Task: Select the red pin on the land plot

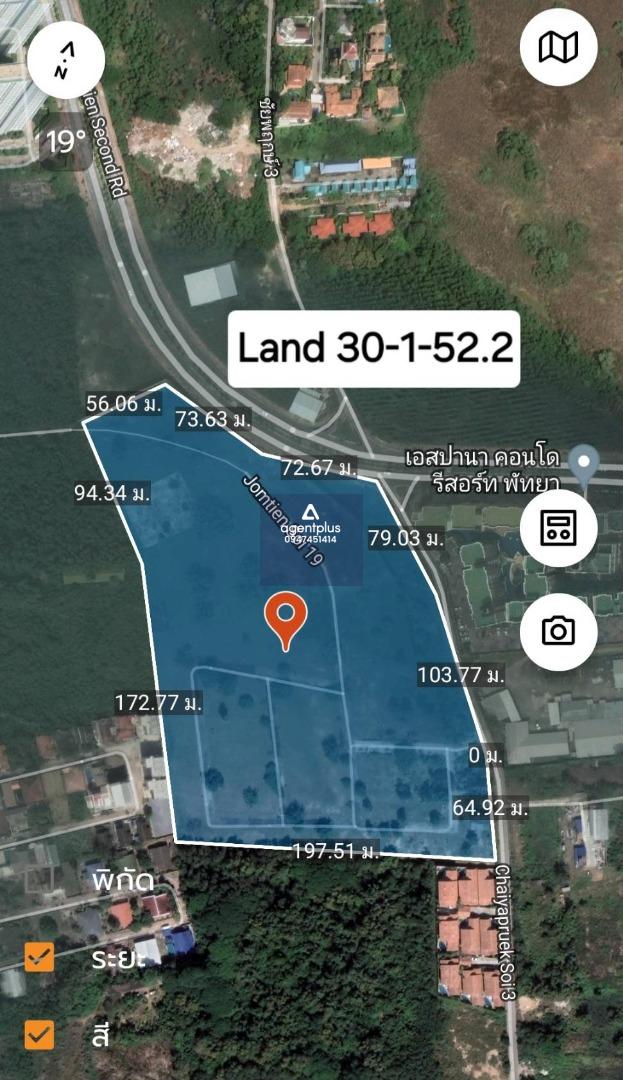Action: (286, 621)
